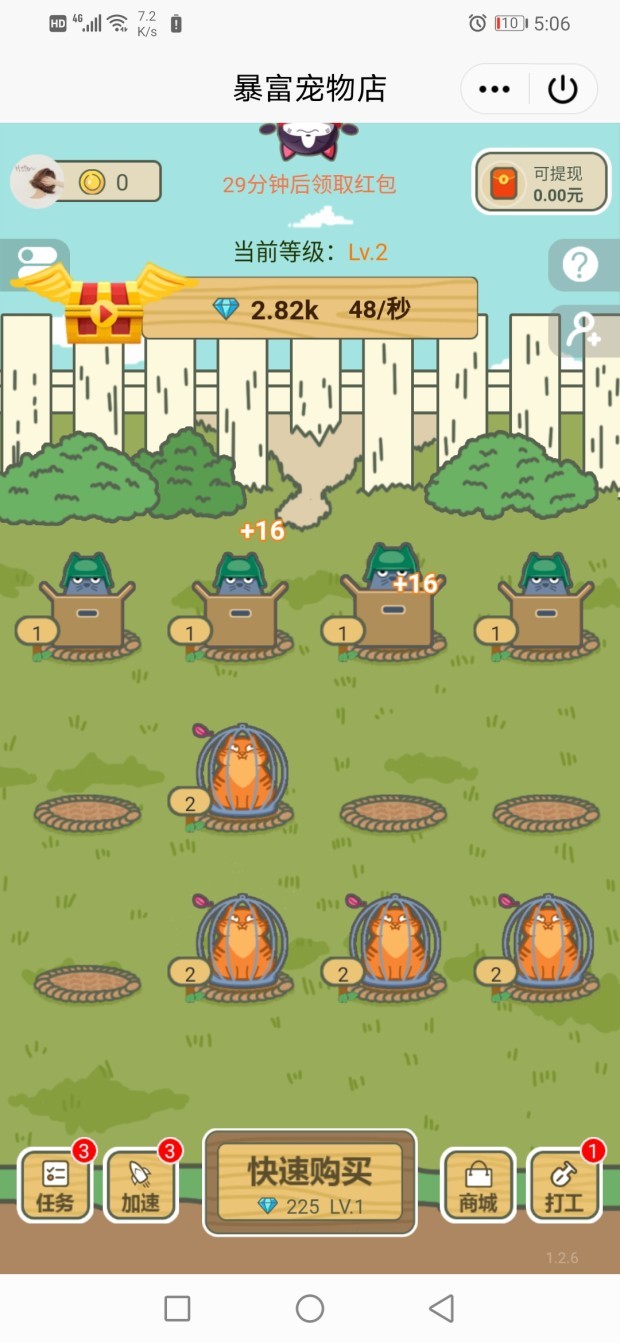Tap the 加速 speed-up rocket button
The image size is (620, 1343).
click(x=141, y=1186)
